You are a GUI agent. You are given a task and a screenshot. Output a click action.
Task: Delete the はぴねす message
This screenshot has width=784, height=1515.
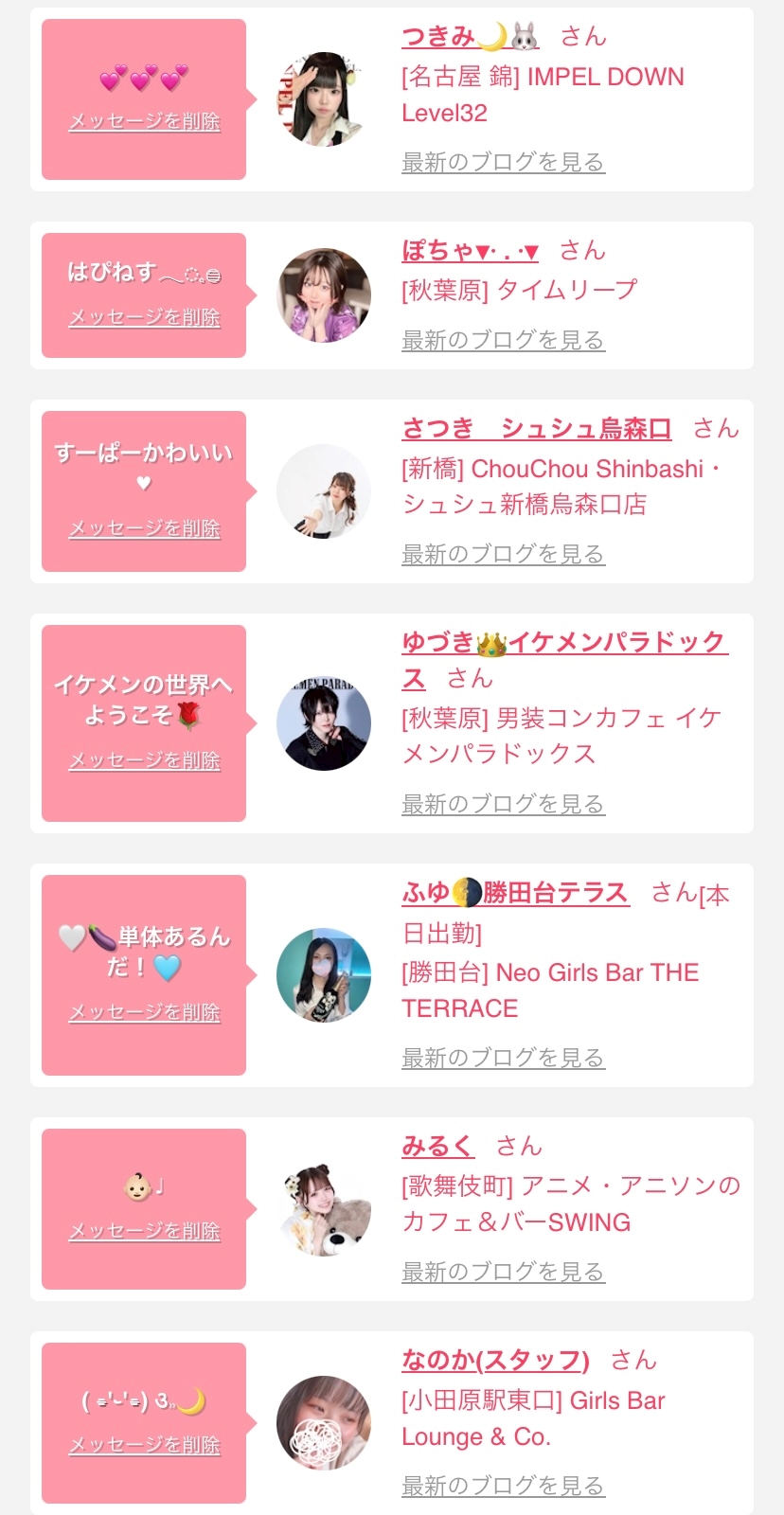click(x=144, y=318)
